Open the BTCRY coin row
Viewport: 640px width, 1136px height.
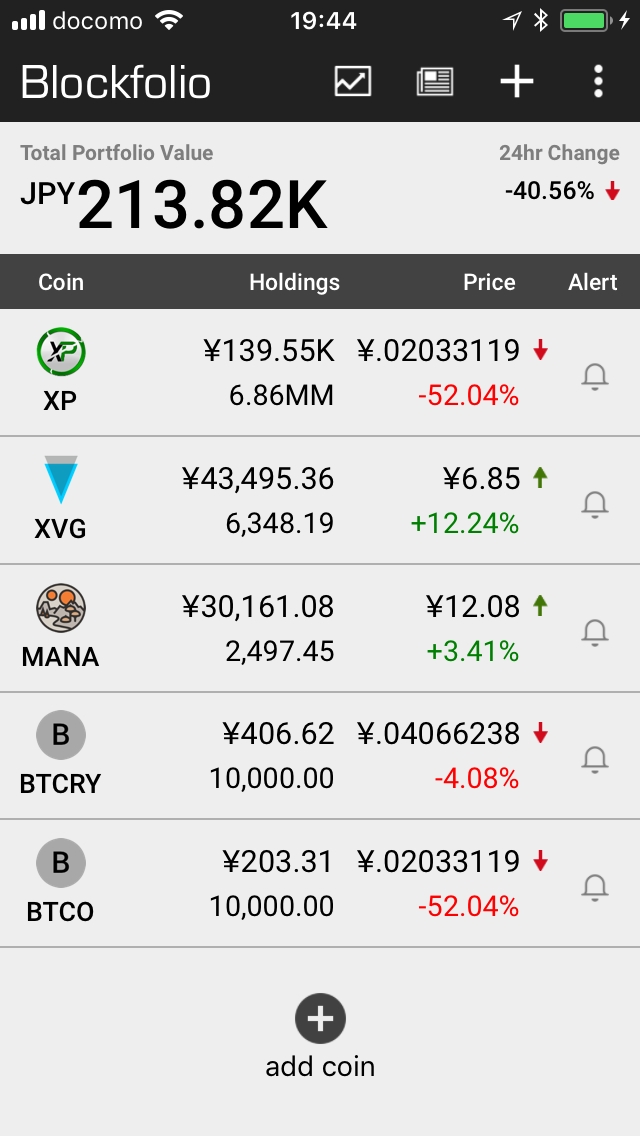click(320, 756)
